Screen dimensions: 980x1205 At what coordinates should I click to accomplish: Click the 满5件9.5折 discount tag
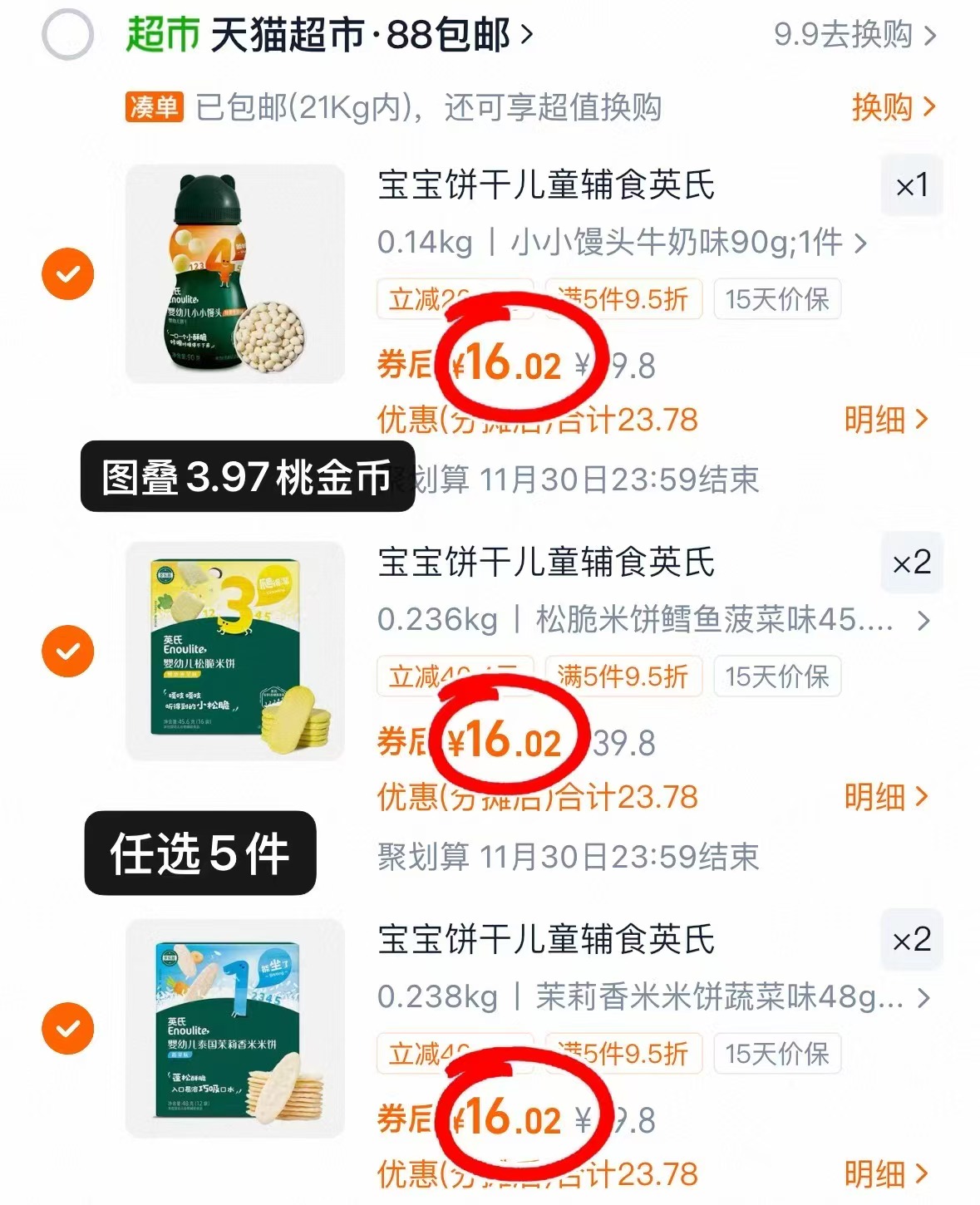(x=624, y=300)
